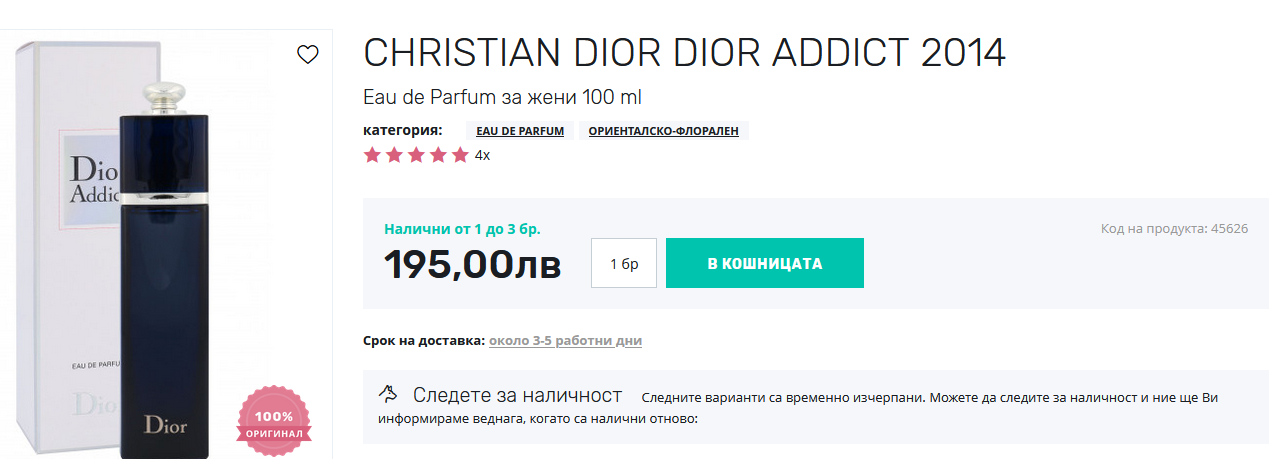Tap the quantity field showing 1 бр
The height and width of the screenshot is (459, 1273).
point(624,263)
